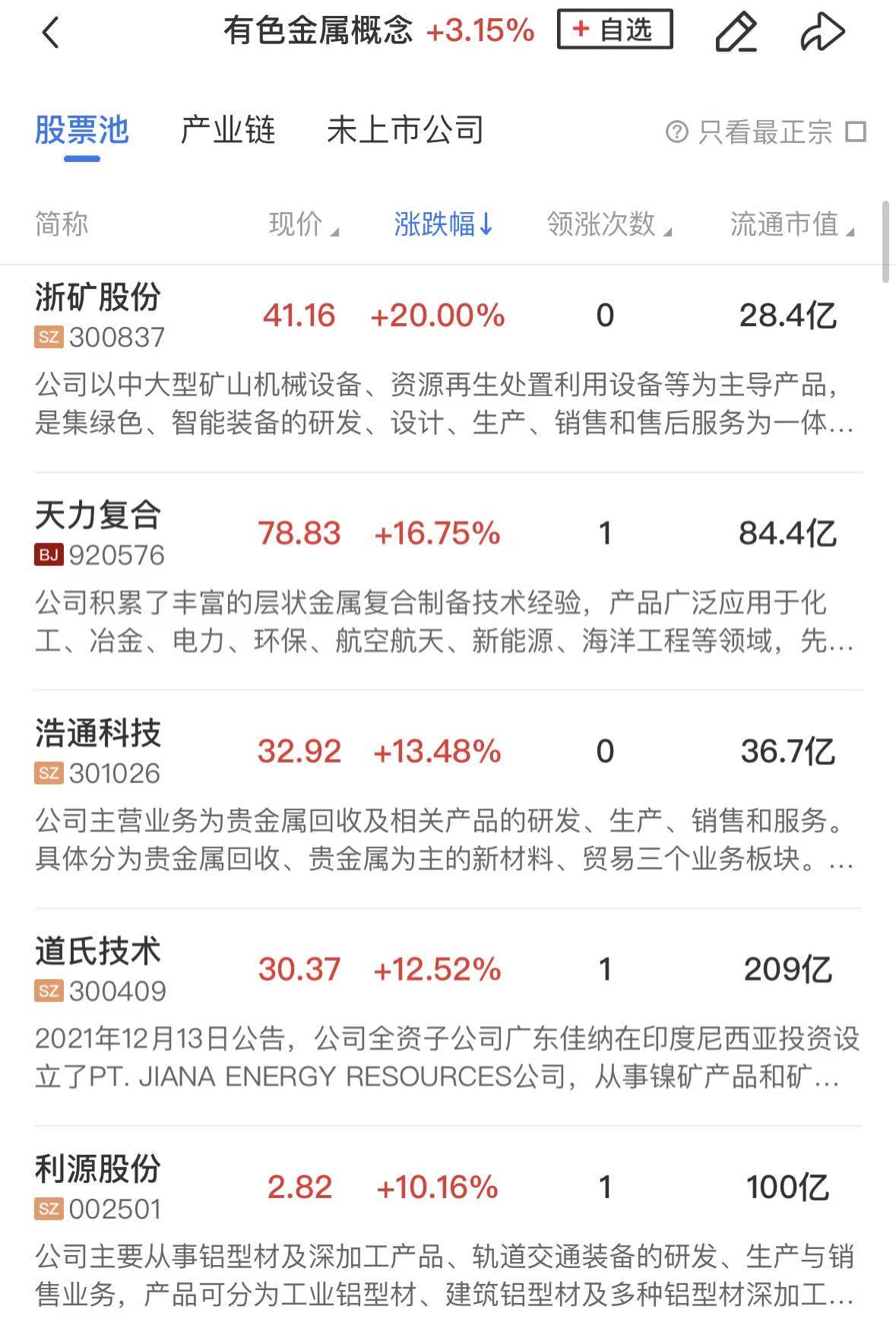Open the help icon beside 只看最正宗
Image resolution: width=896 pixels, height=1338 pixels.
[x=676, y=132]
